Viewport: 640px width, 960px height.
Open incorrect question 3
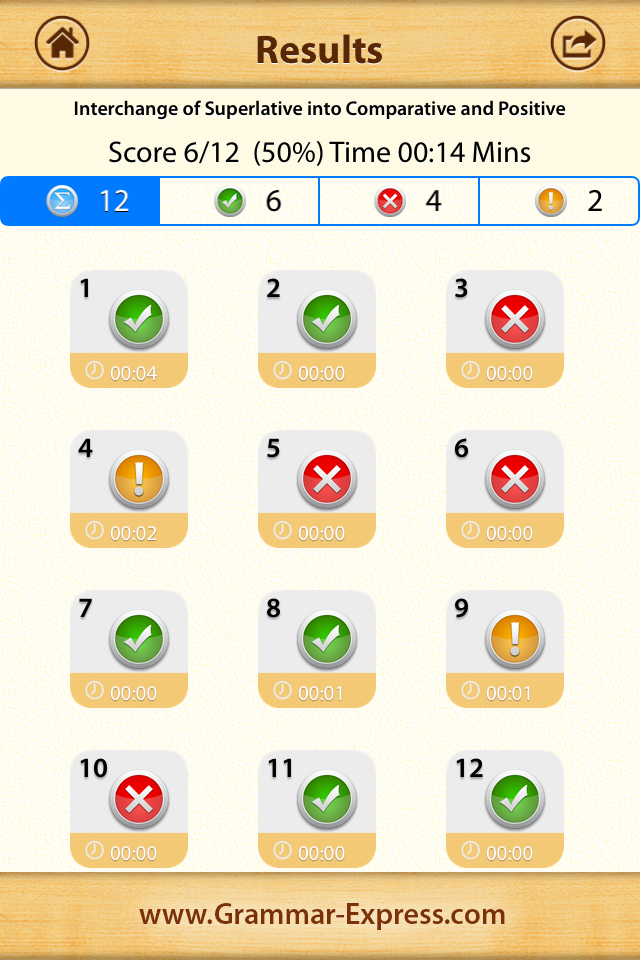click(x=505, y=328)
